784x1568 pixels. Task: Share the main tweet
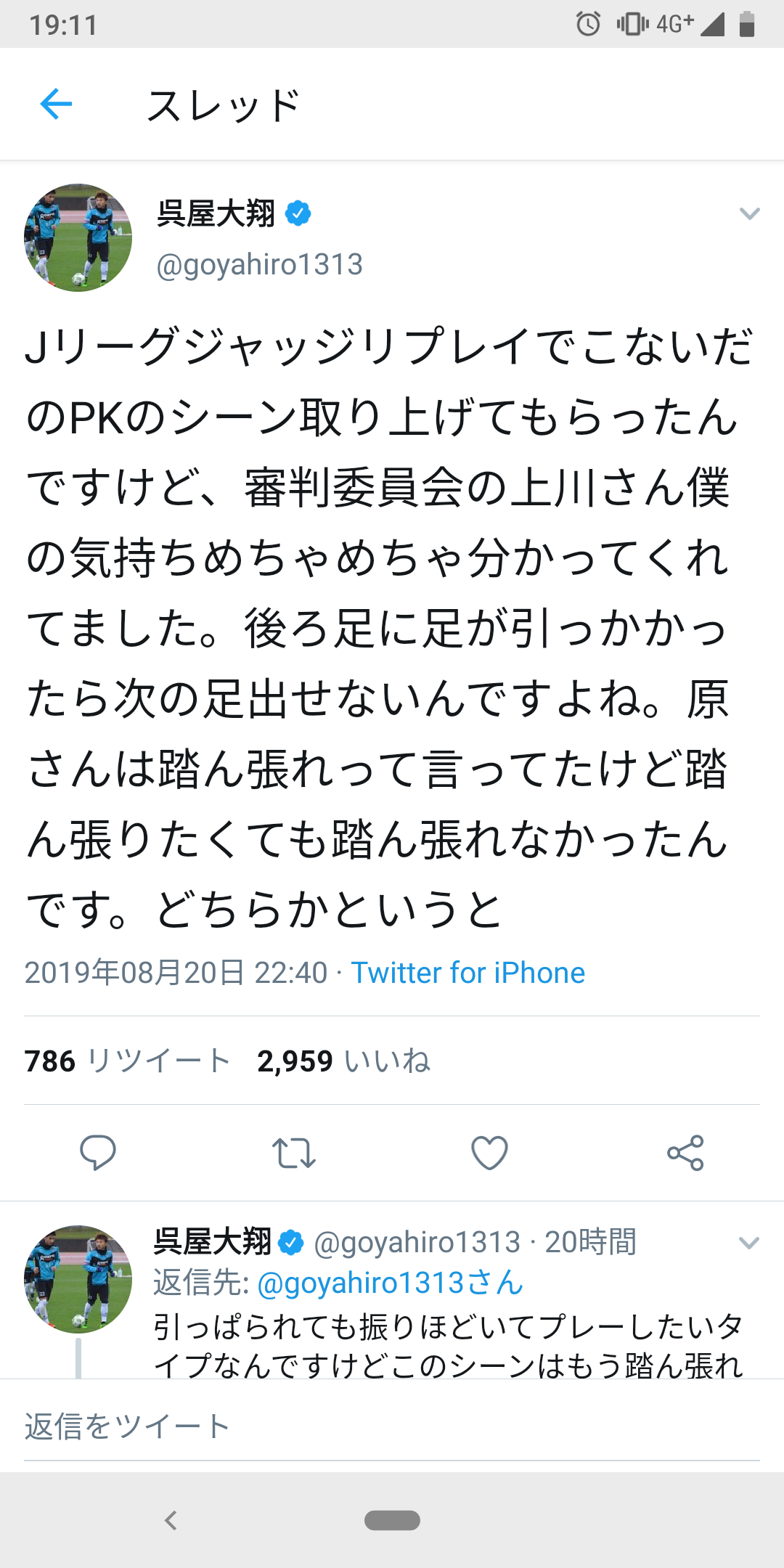(686, 1153)
